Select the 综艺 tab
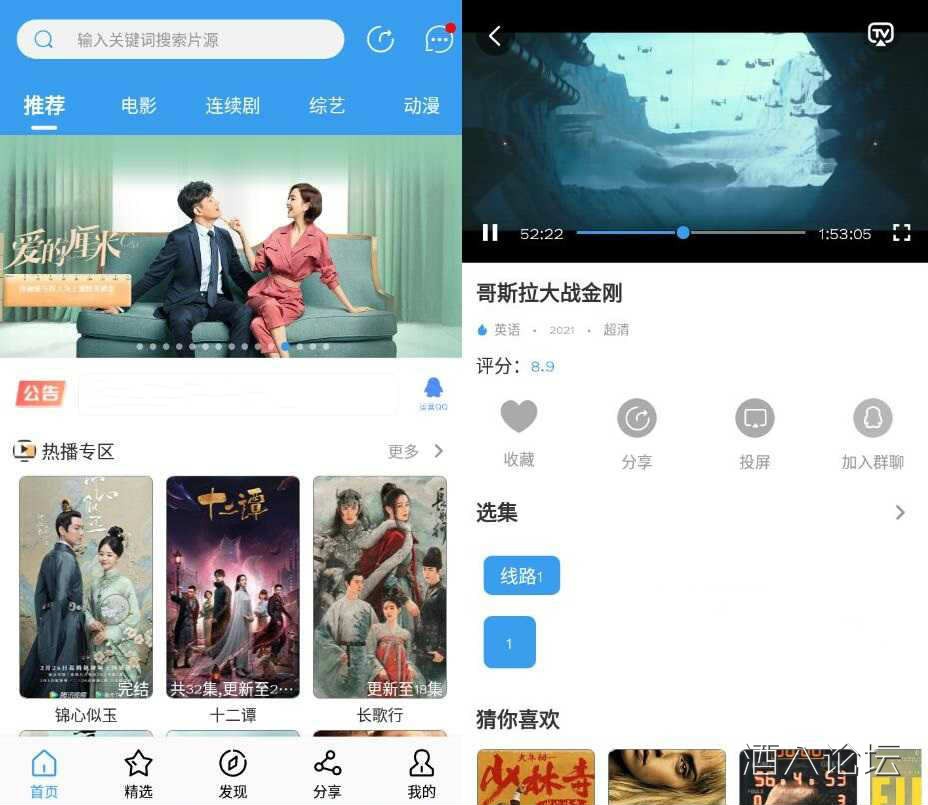This screenshot has width=928, height=805. [x=327, y=105]
